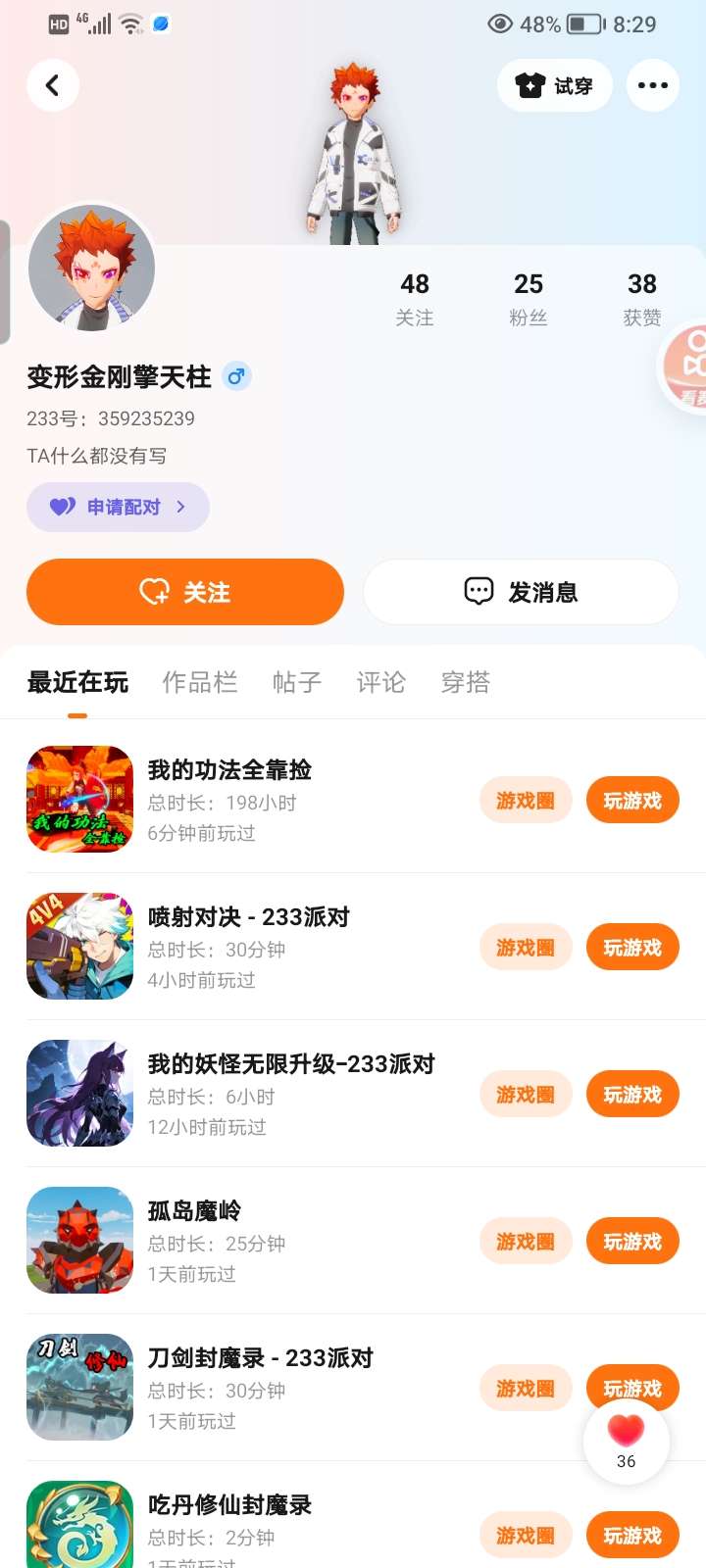
Task: Go back using the top-left arrow
Action: (53, 85)
